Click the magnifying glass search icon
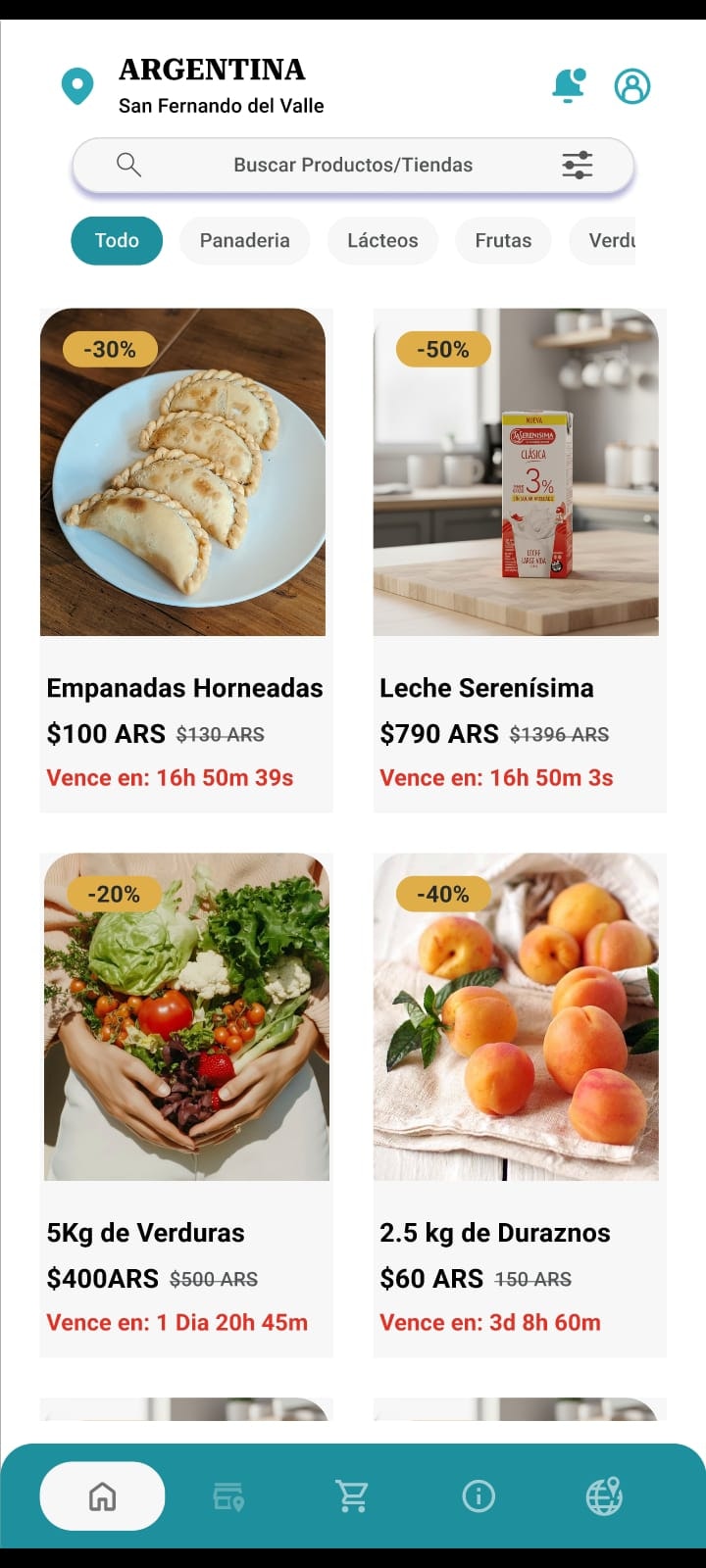Viewport: 706px width, 1568px height. pos(128,165)
